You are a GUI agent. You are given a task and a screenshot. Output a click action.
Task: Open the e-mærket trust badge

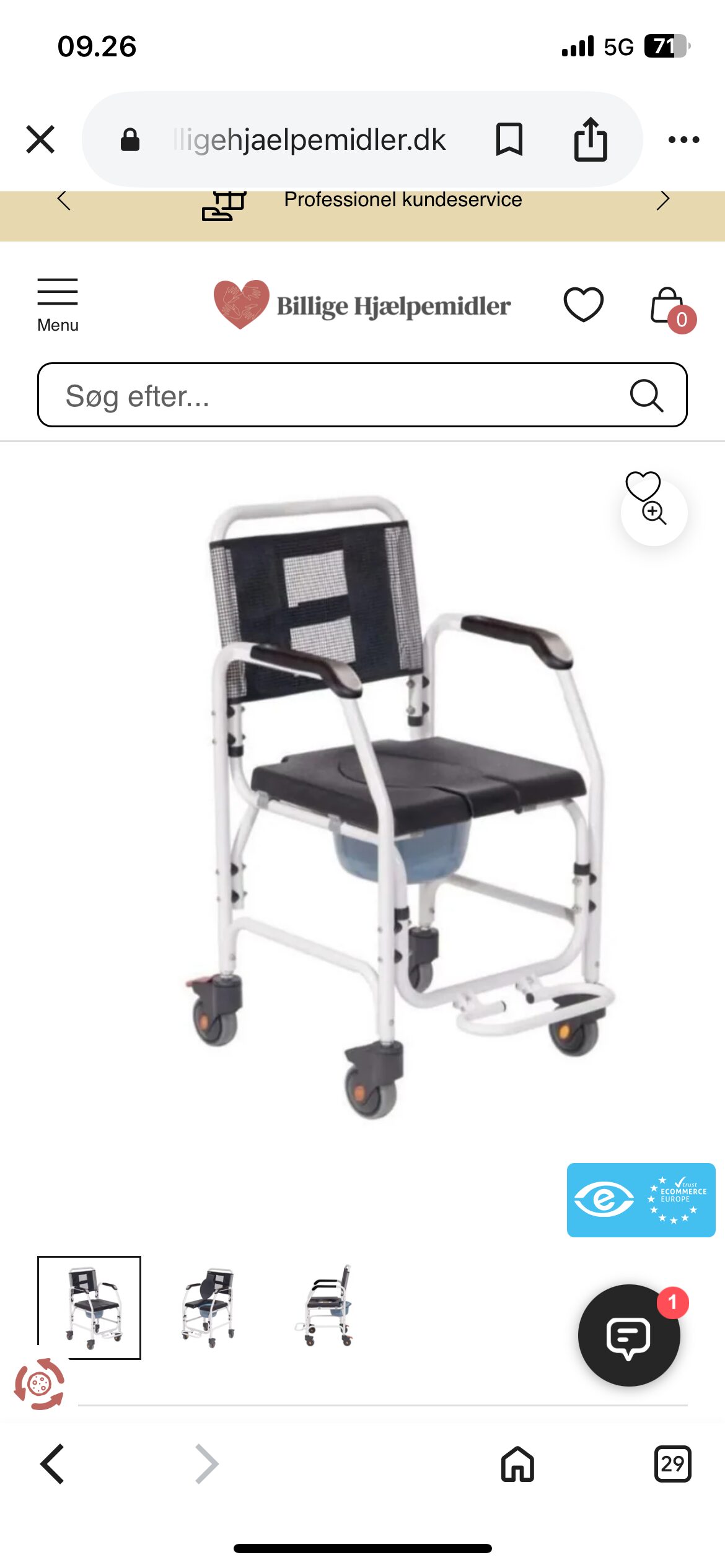[640, 1200]
